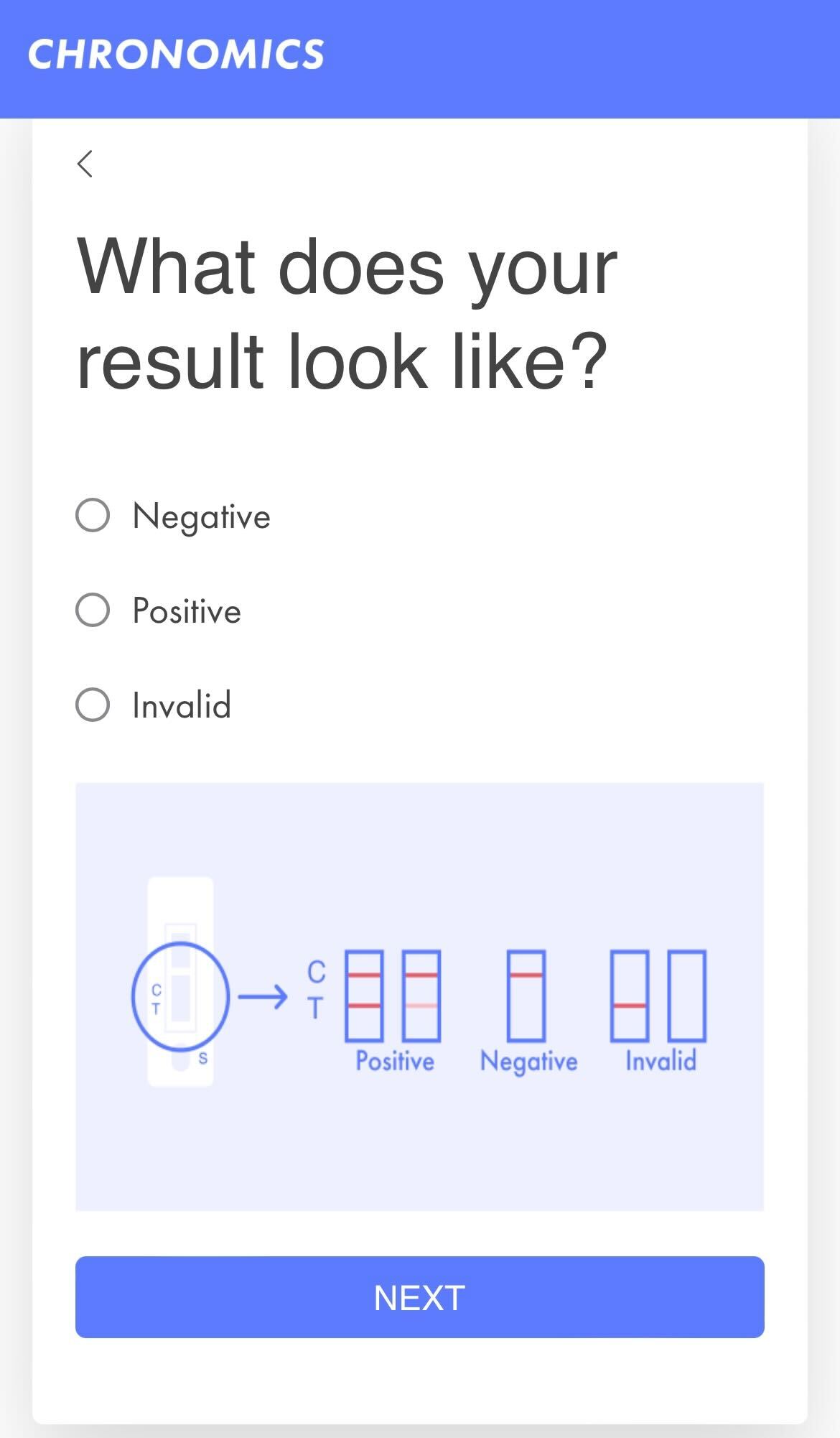
Task: Choose the Positive radio button
Action: point(93,610)
